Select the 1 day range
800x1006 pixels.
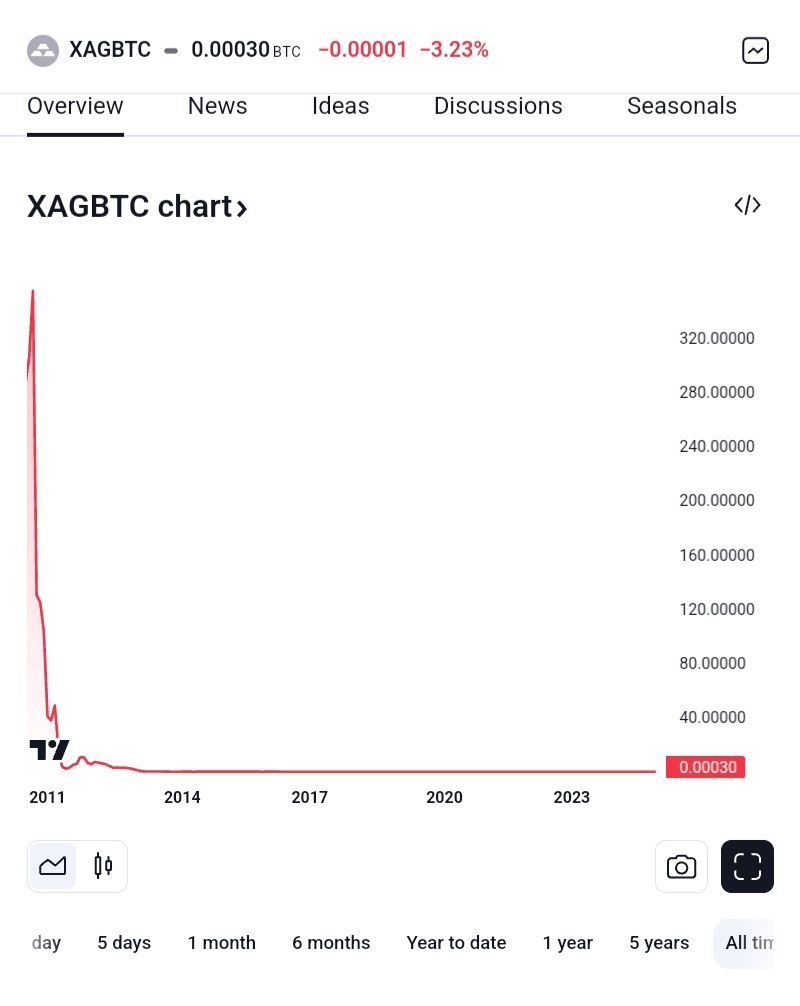coord(46,943)
